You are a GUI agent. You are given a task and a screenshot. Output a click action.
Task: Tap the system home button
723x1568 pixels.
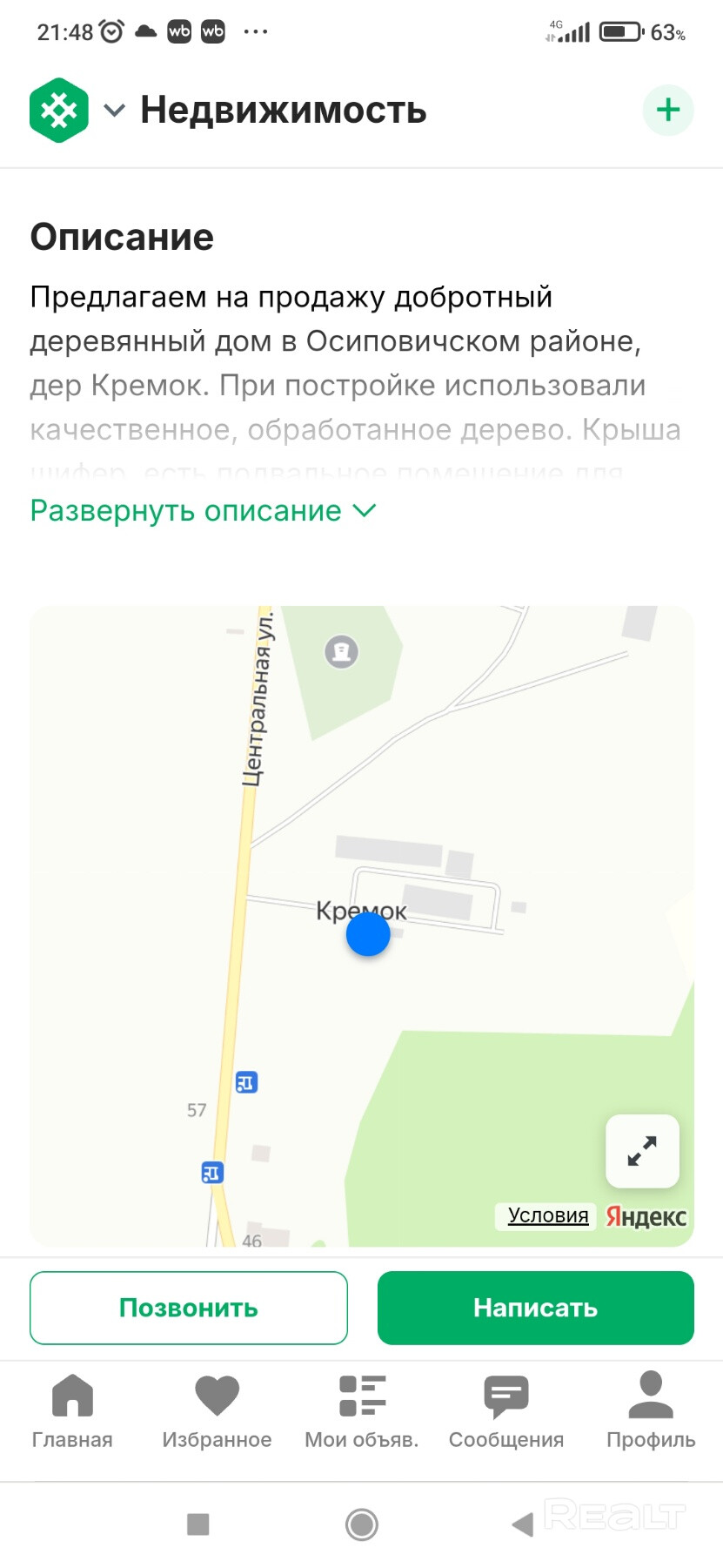[x=361, y=1524]
